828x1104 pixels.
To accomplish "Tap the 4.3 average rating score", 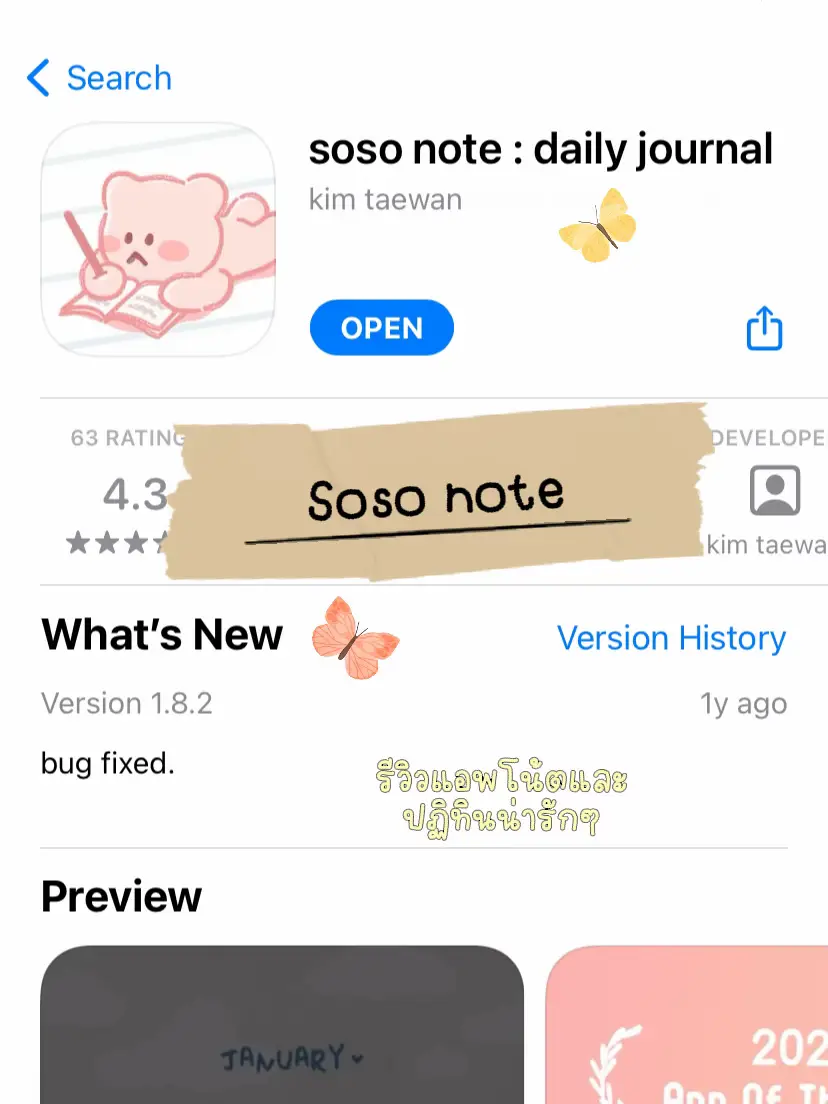I will [133, 494].
